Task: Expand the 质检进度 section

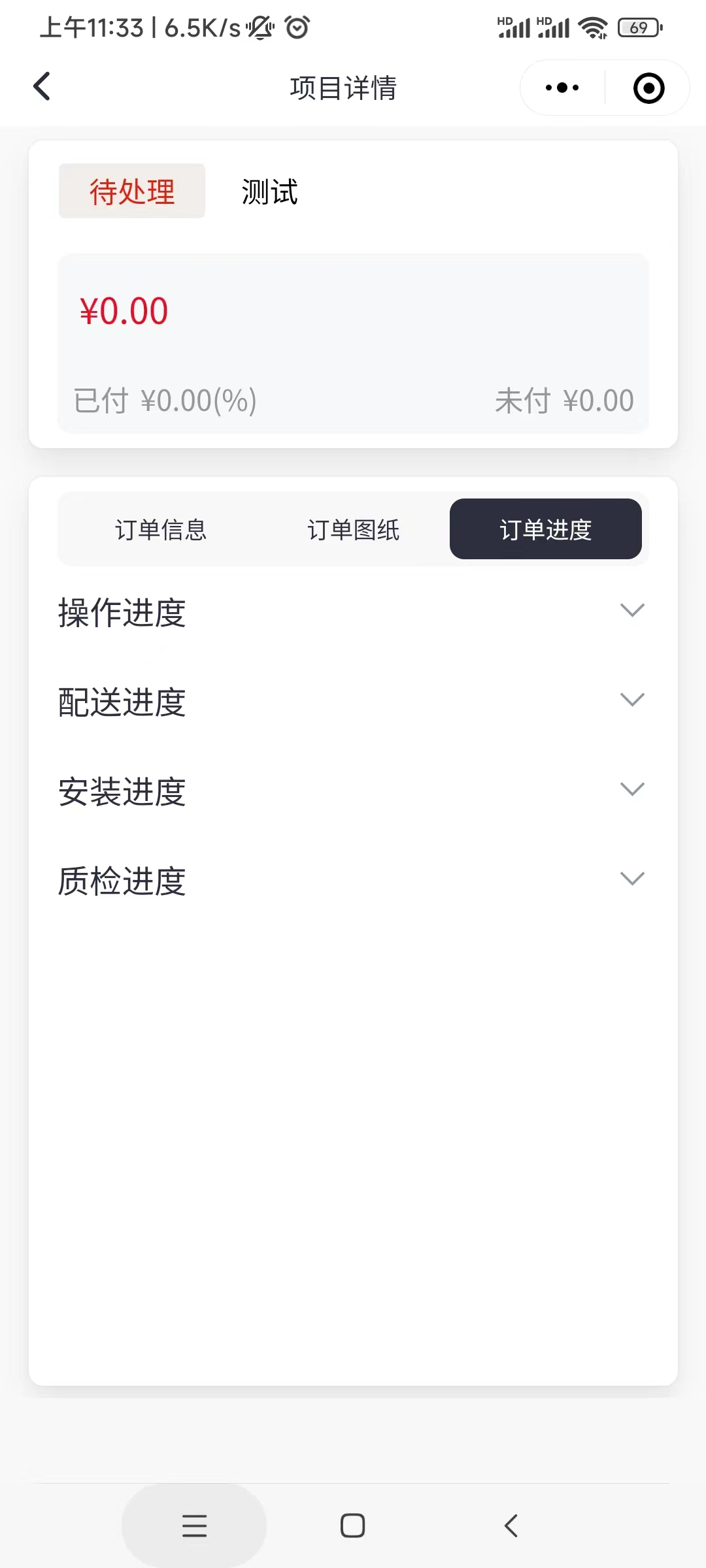Action: (353, 881)
